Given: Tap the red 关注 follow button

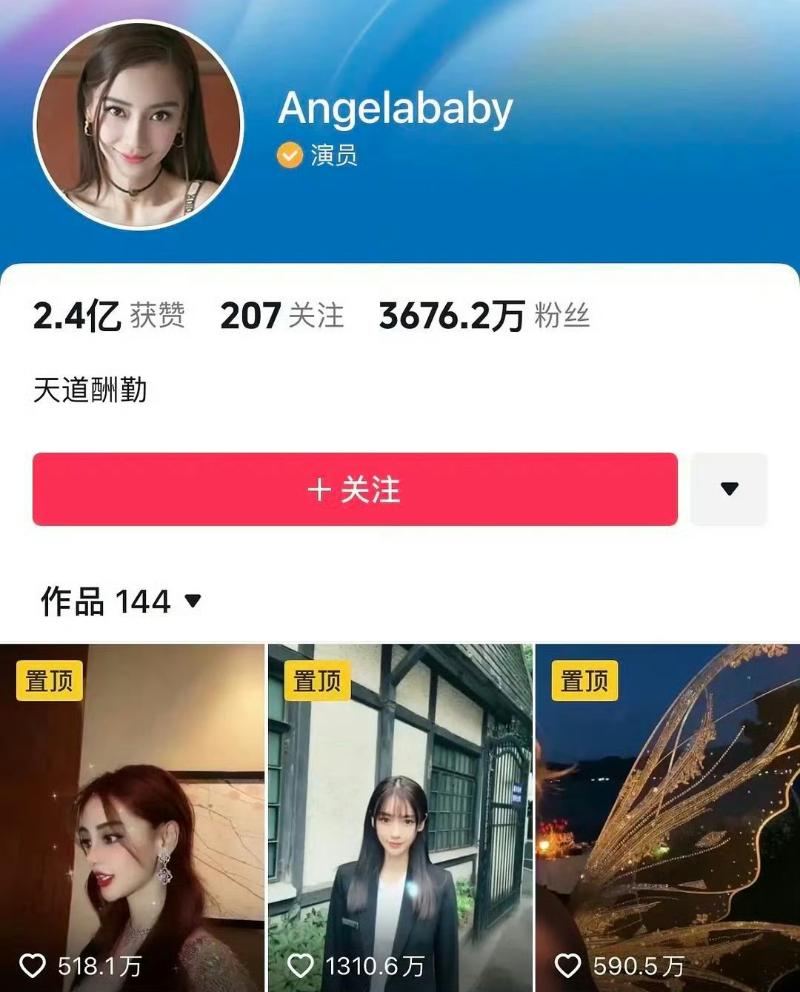Looking at the screenshot, I should point(355,489).
